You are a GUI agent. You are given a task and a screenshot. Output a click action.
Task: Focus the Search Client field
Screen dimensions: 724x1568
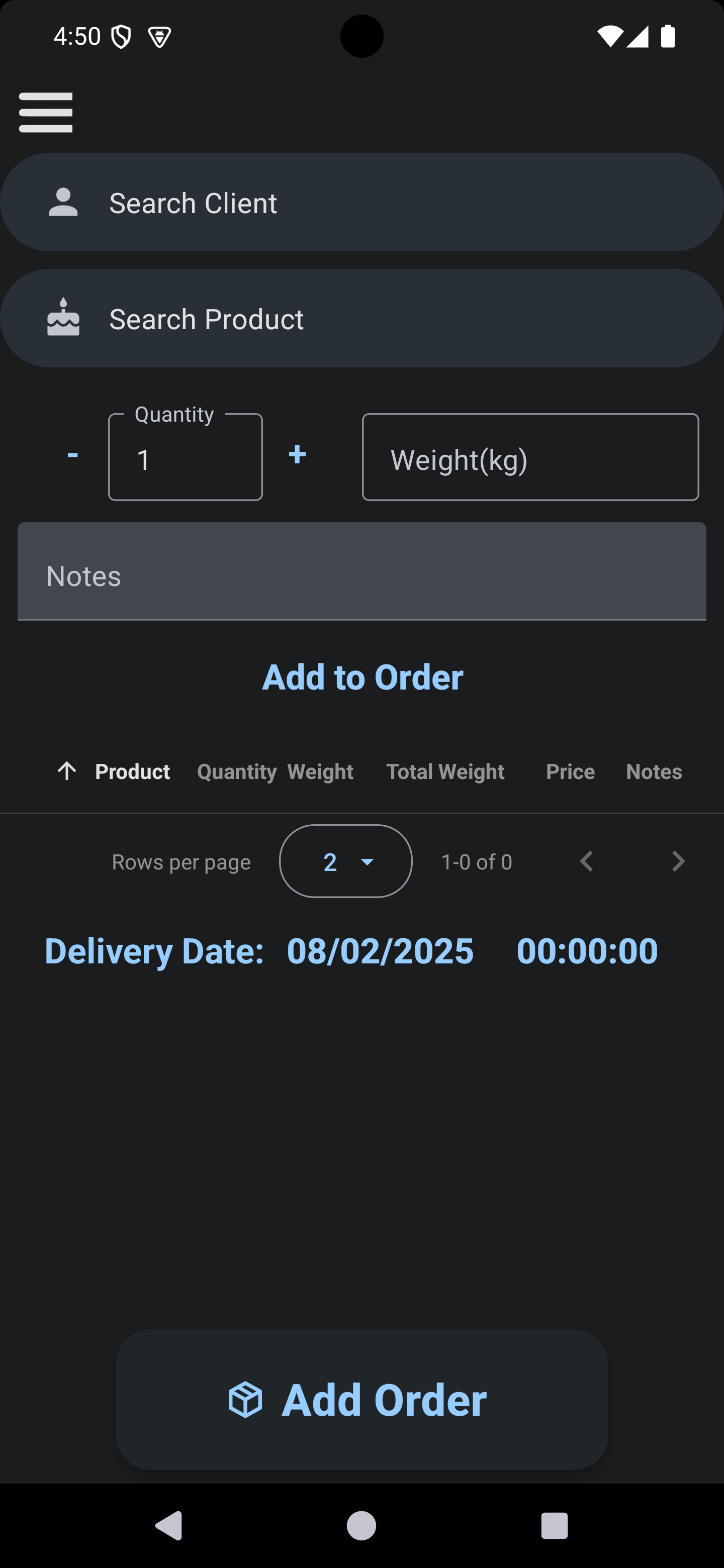click(361, 203)
